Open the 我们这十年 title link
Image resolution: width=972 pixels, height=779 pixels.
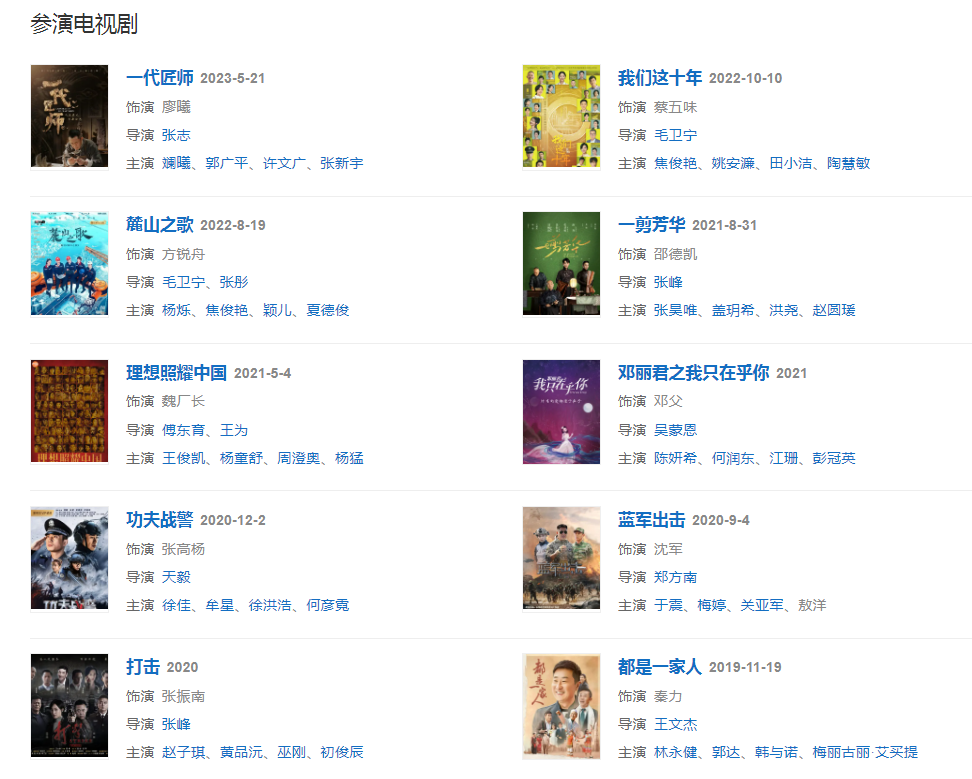(x=660, y=78)
